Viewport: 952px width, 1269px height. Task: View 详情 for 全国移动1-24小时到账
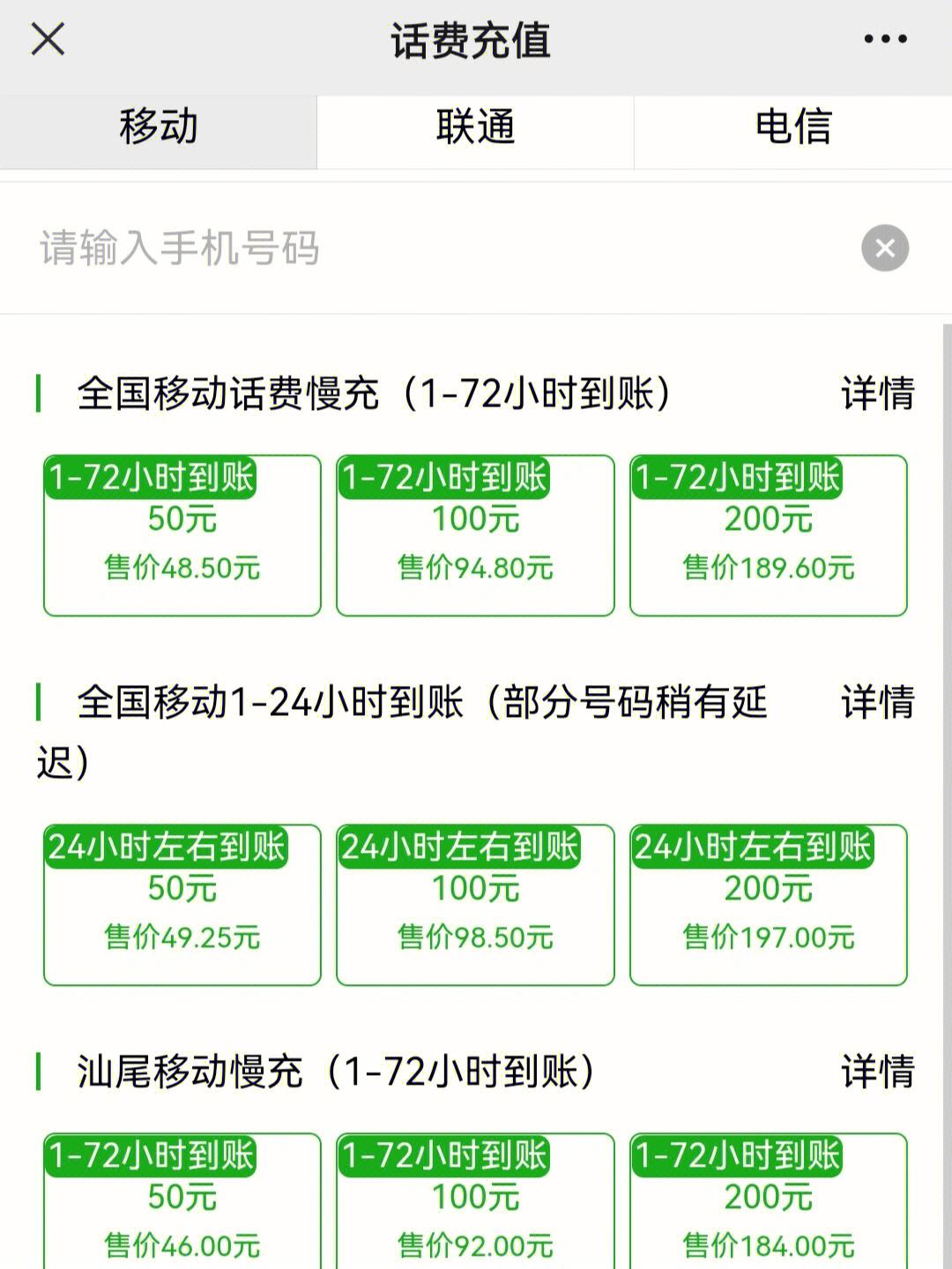pos(877,703)
